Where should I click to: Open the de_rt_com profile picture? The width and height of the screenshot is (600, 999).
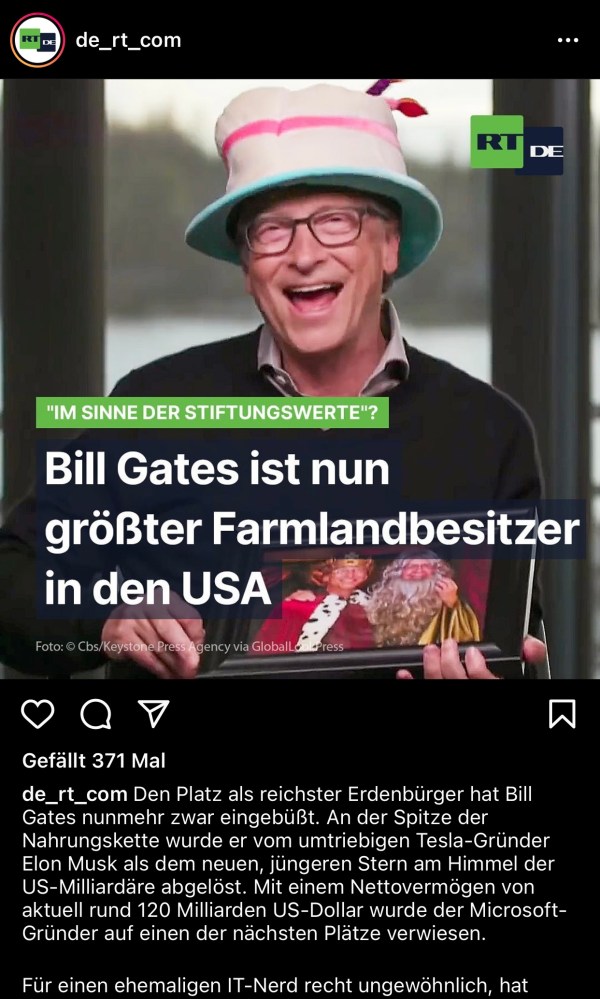tap(38, 41)
